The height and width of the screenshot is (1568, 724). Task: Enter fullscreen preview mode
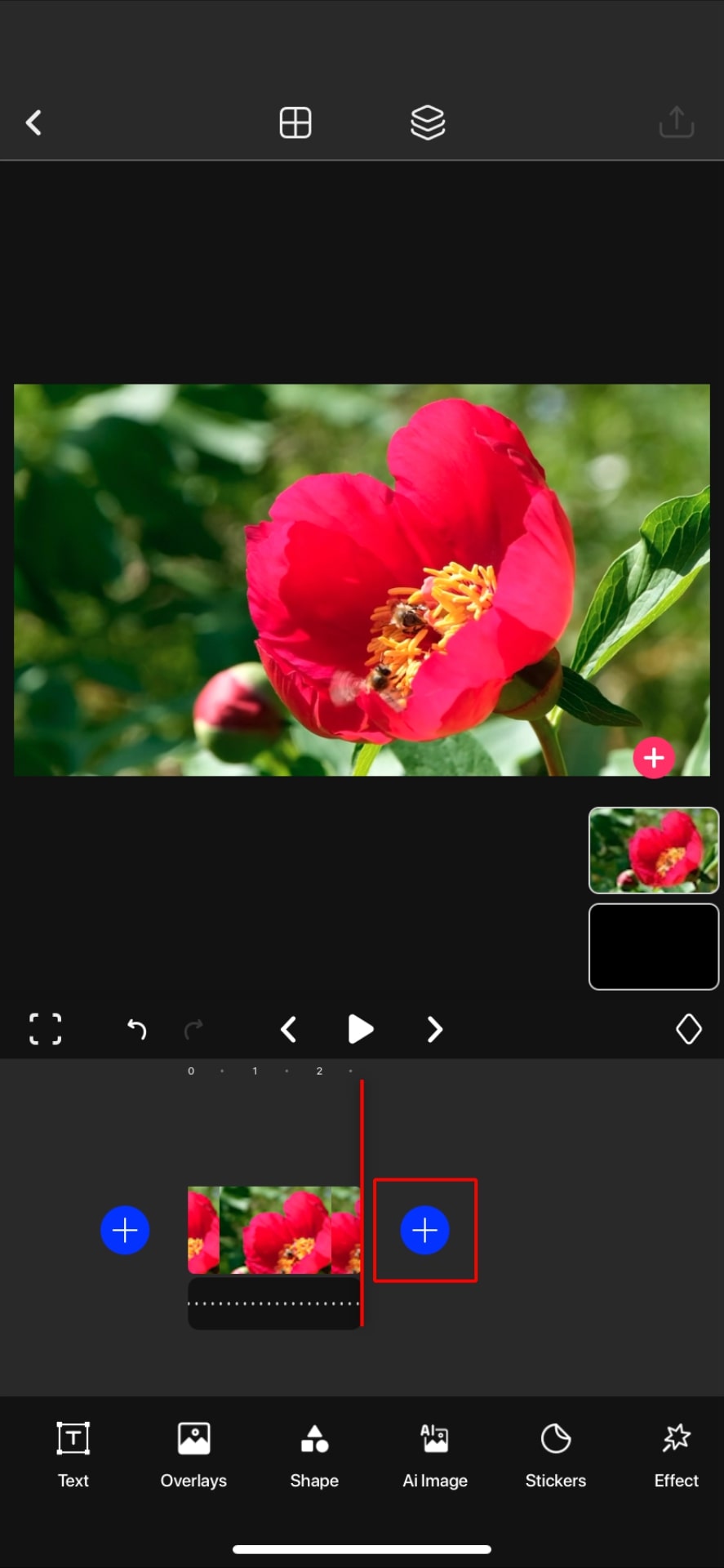[46, 1029]
